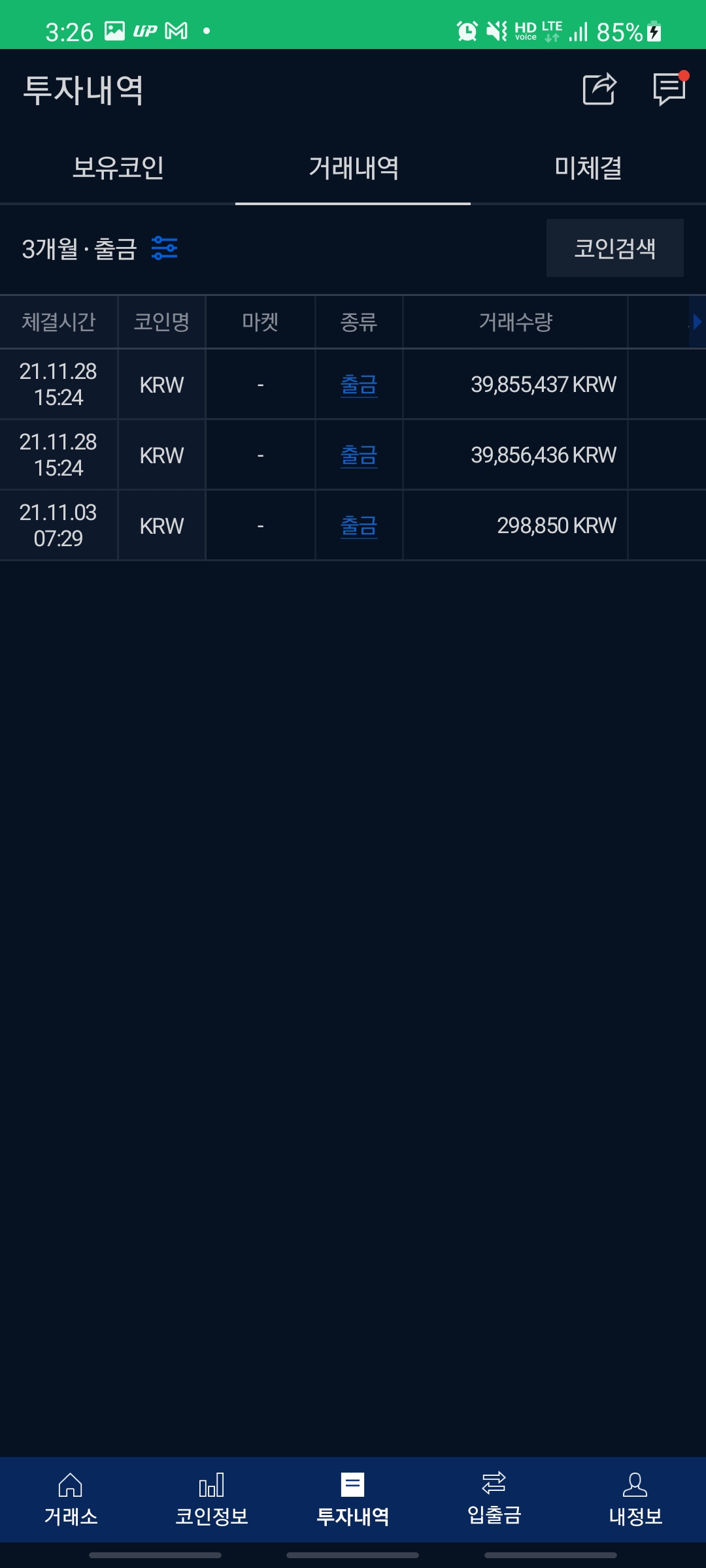Open the 출금 link for 298,850 KRW

click(x=359, y=526)
